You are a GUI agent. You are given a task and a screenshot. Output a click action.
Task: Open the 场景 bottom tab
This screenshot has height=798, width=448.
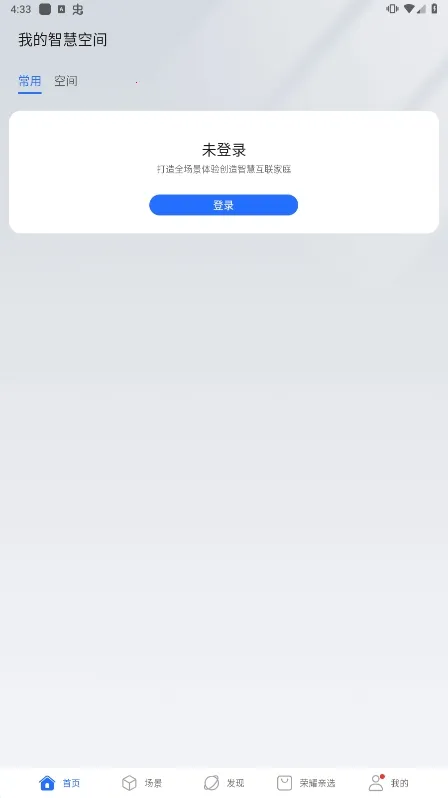[142, 783]
